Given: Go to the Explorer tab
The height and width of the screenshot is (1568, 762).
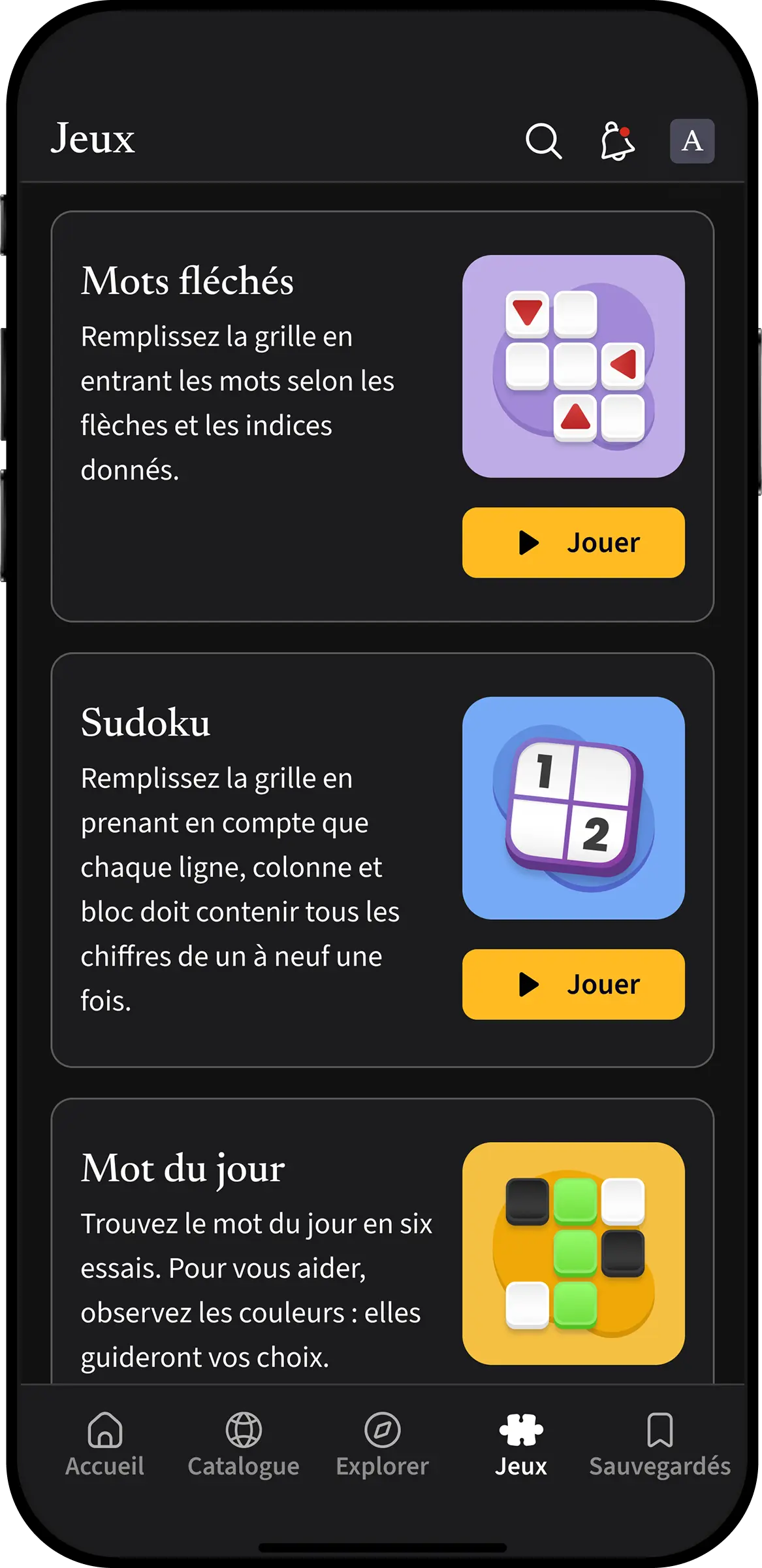Looking at the screenshot, I should click(x=382, y=1445).
